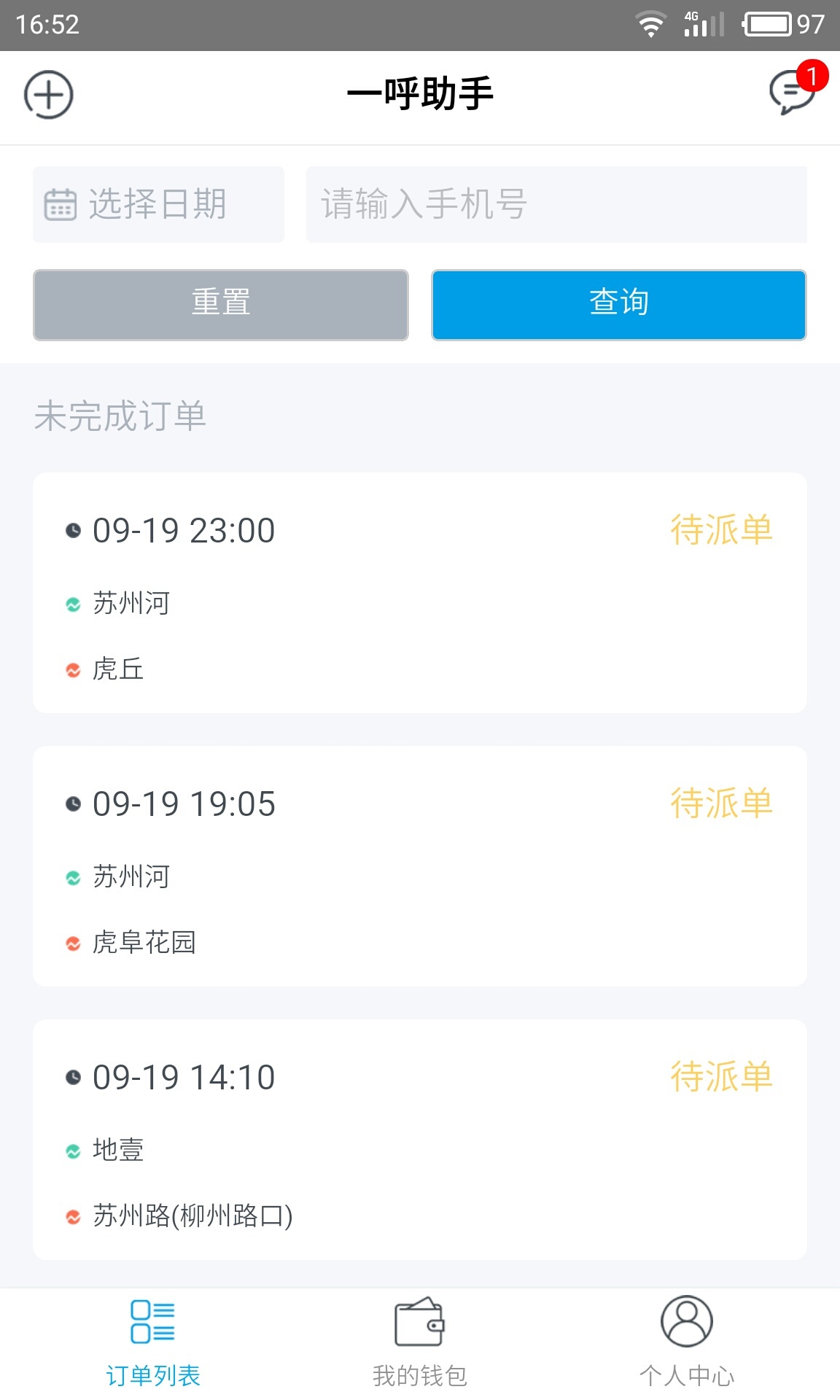The height and width of the screenshot is (1400, 840).
Task: Open the 09-19 23:00 order to 虎丘
Action: (419, 592)
